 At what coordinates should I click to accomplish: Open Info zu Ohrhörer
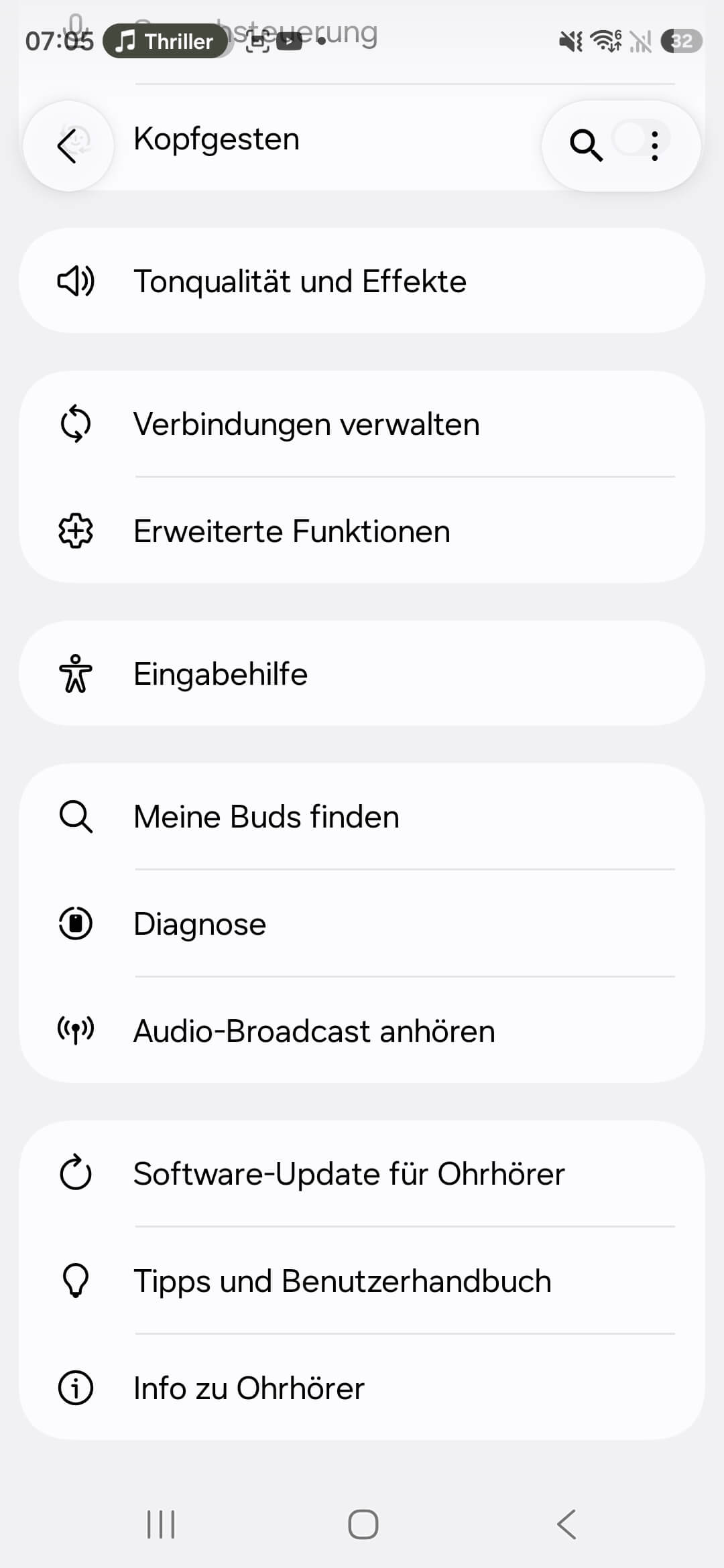362,1388
